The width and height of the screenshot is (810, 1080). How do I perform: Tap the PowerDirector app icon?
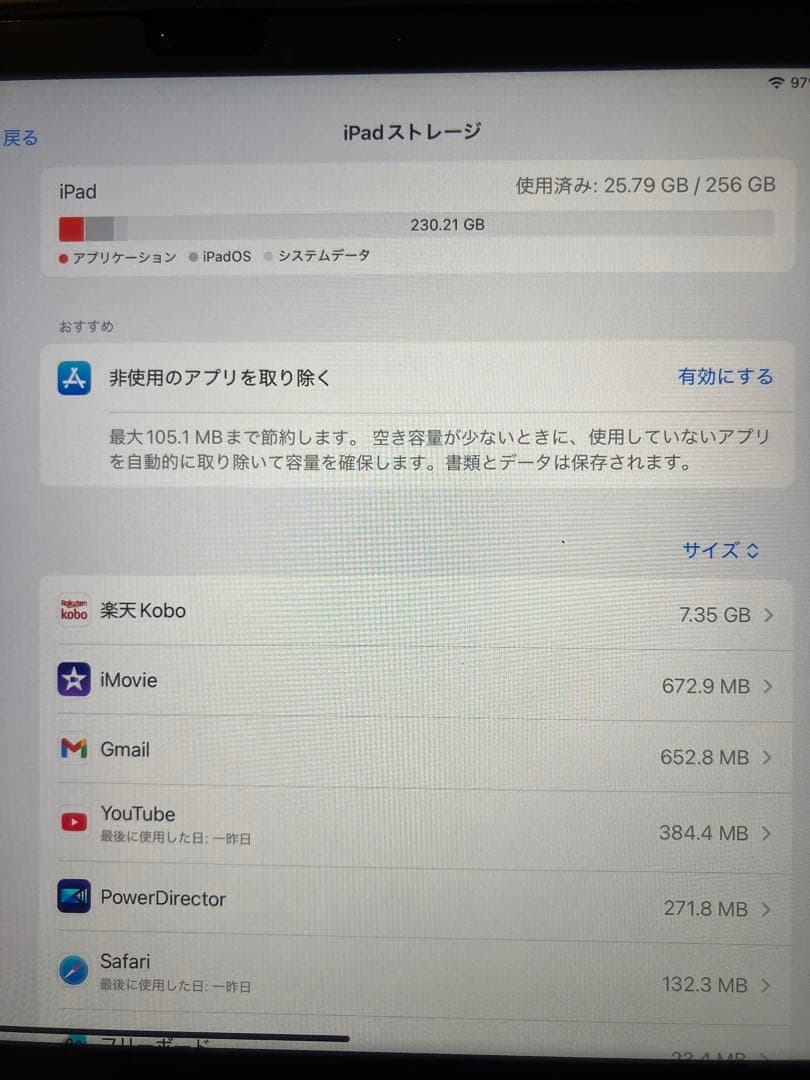tap(72, 897)
